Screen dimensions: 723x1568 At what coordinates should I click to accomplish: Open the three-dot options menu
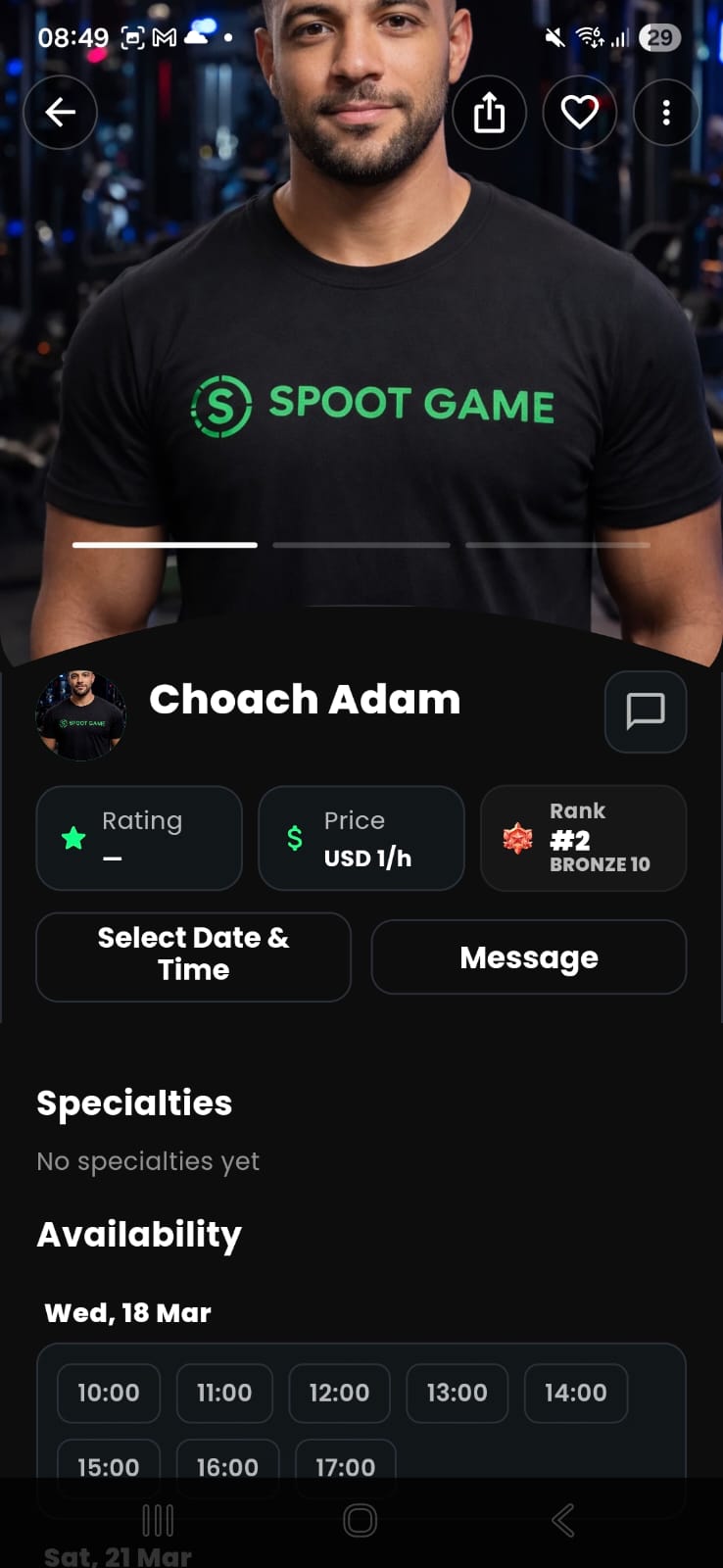pos(665,112)
